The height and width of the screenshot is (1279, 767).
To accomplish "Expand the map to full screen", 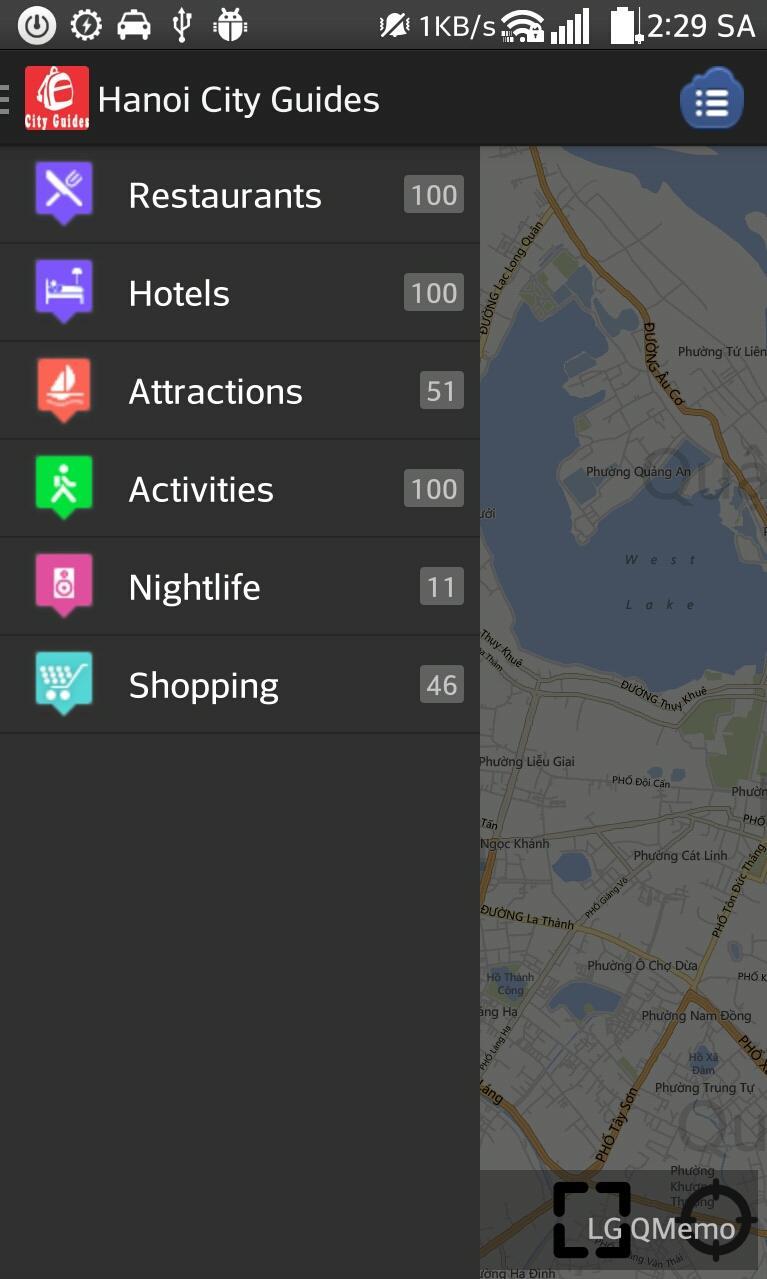I will point(591,1219).
